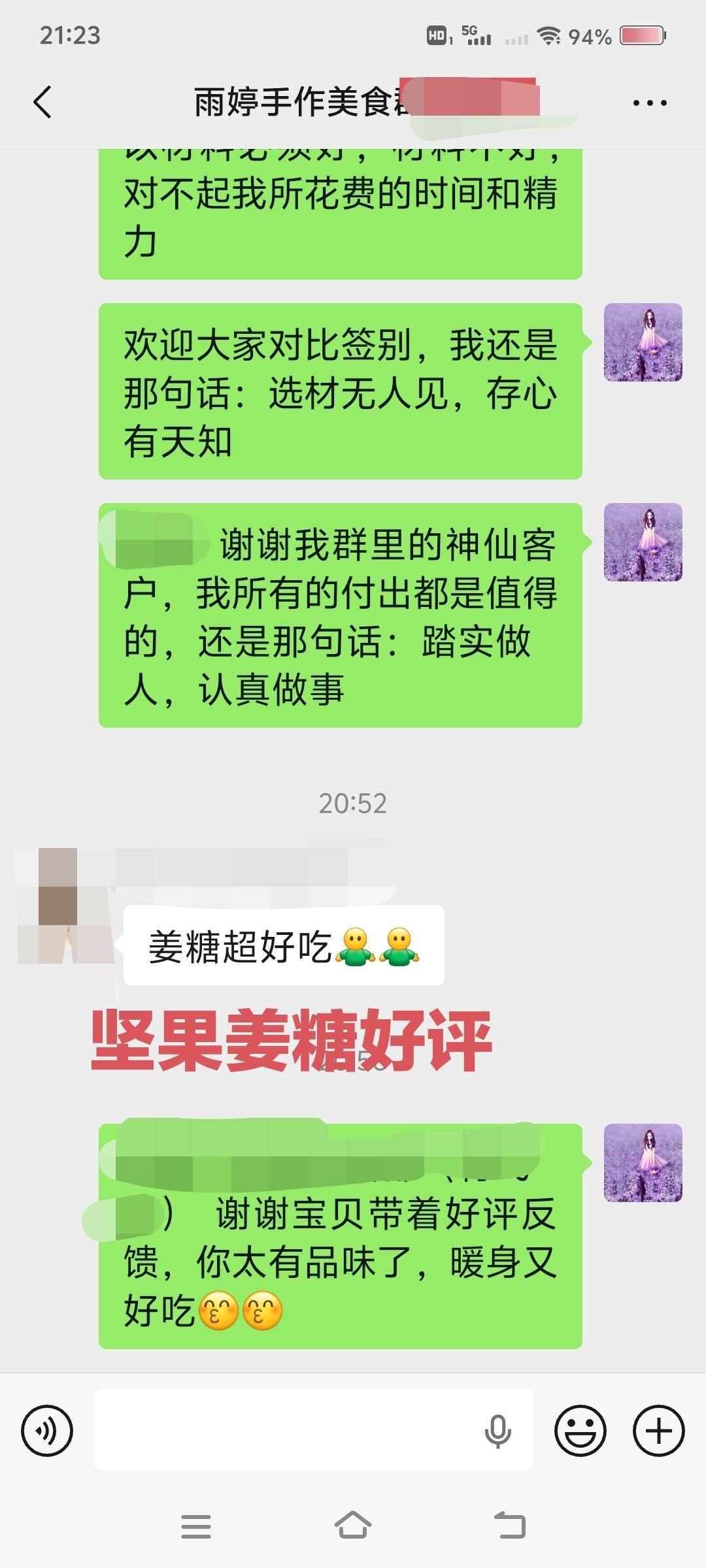
Task: Open the system recent apps menu
Action: [x=196, y=1526]
